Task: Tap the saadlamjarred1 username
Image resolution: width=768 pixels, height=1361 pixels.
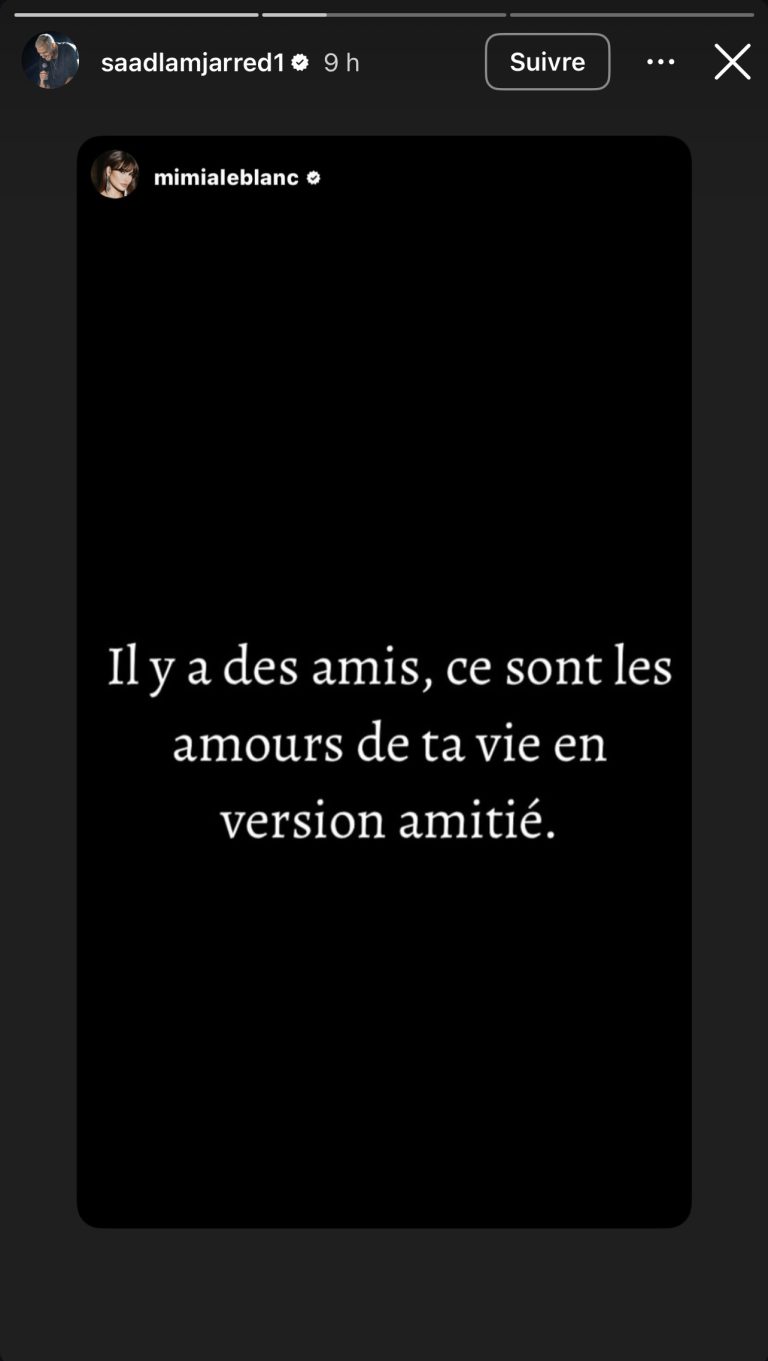Action: point(192,62)
